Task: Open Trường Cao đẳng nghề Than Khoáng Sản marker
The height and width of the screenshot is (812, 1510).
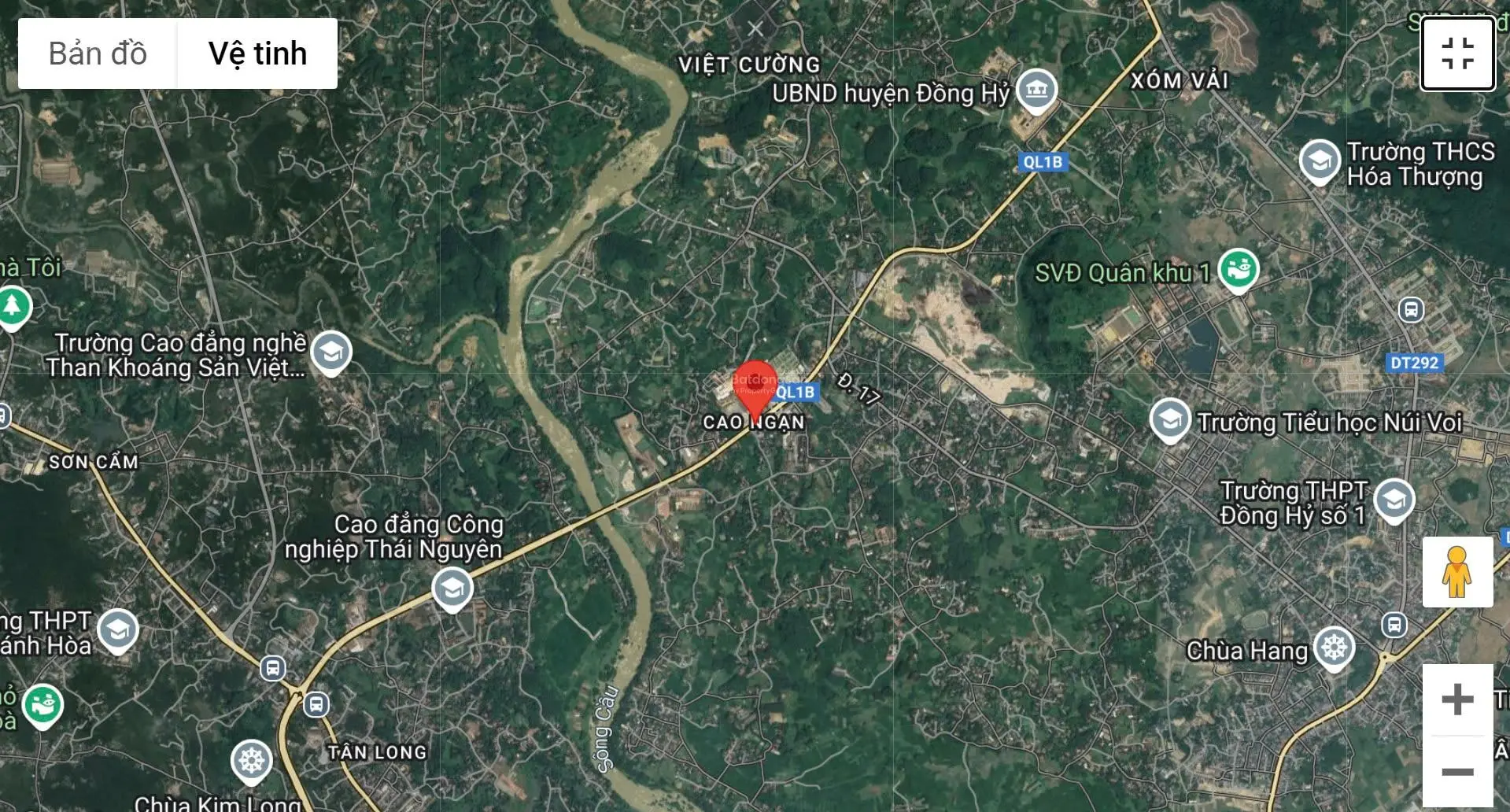Action: [x=330, y=351]
